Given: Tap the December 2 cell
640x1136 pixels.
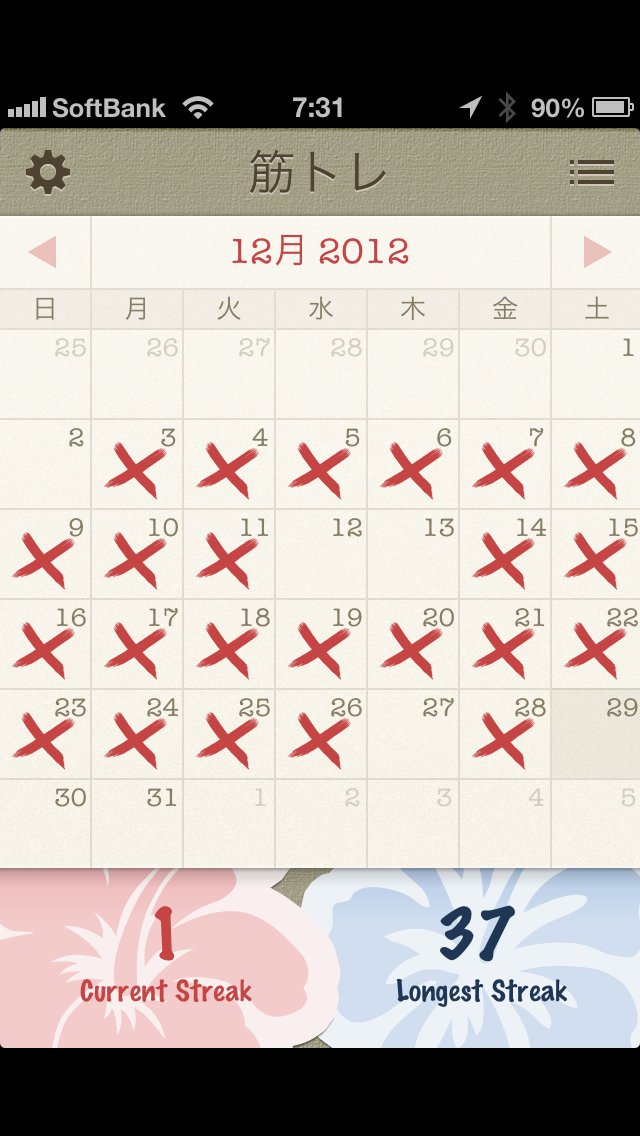Looking at the screenshot, I should click(x=45, y=464).
